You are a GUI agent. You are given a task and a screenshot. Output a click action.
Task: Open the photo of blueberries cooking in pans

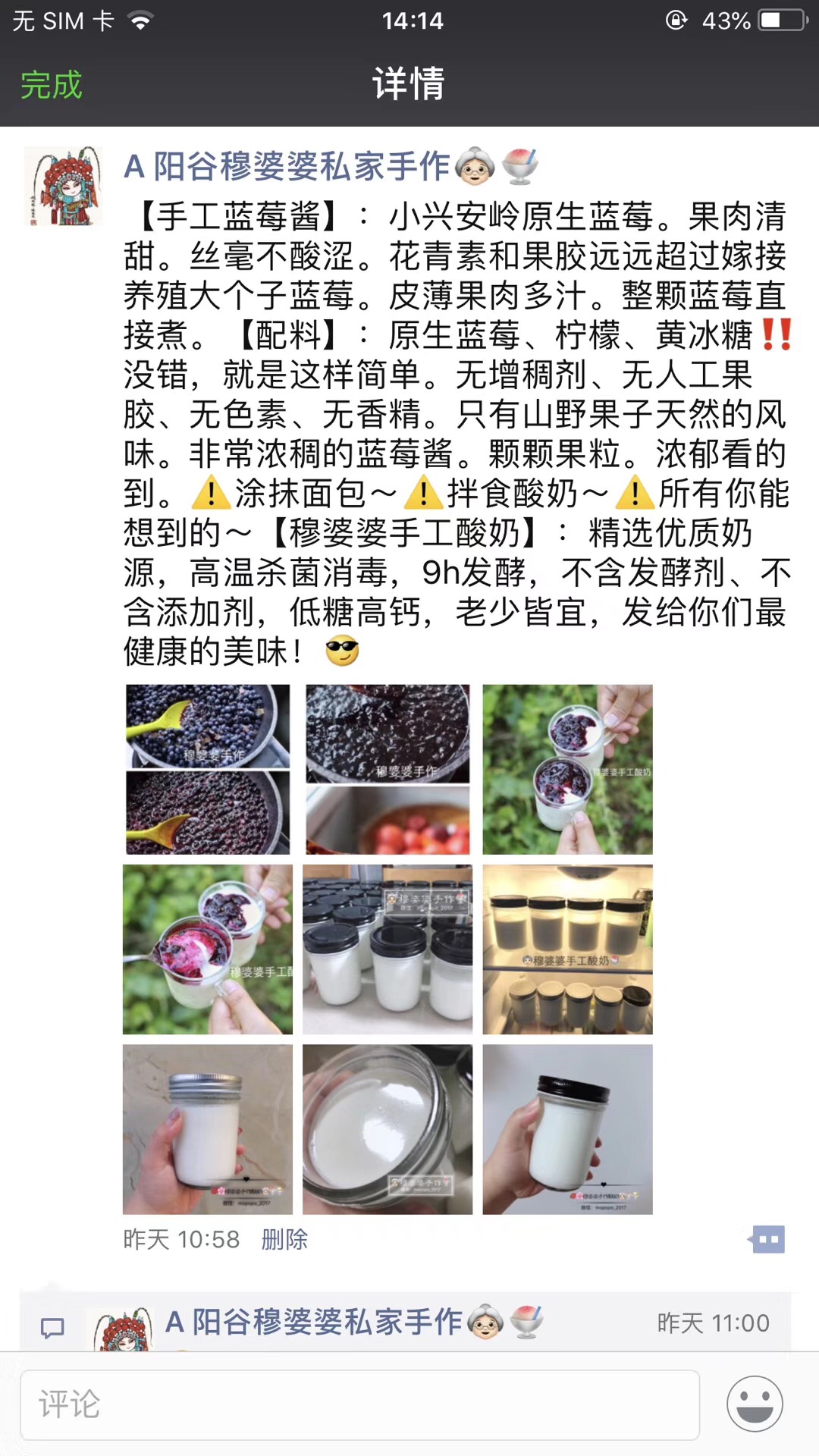click(x=208, y=769)
